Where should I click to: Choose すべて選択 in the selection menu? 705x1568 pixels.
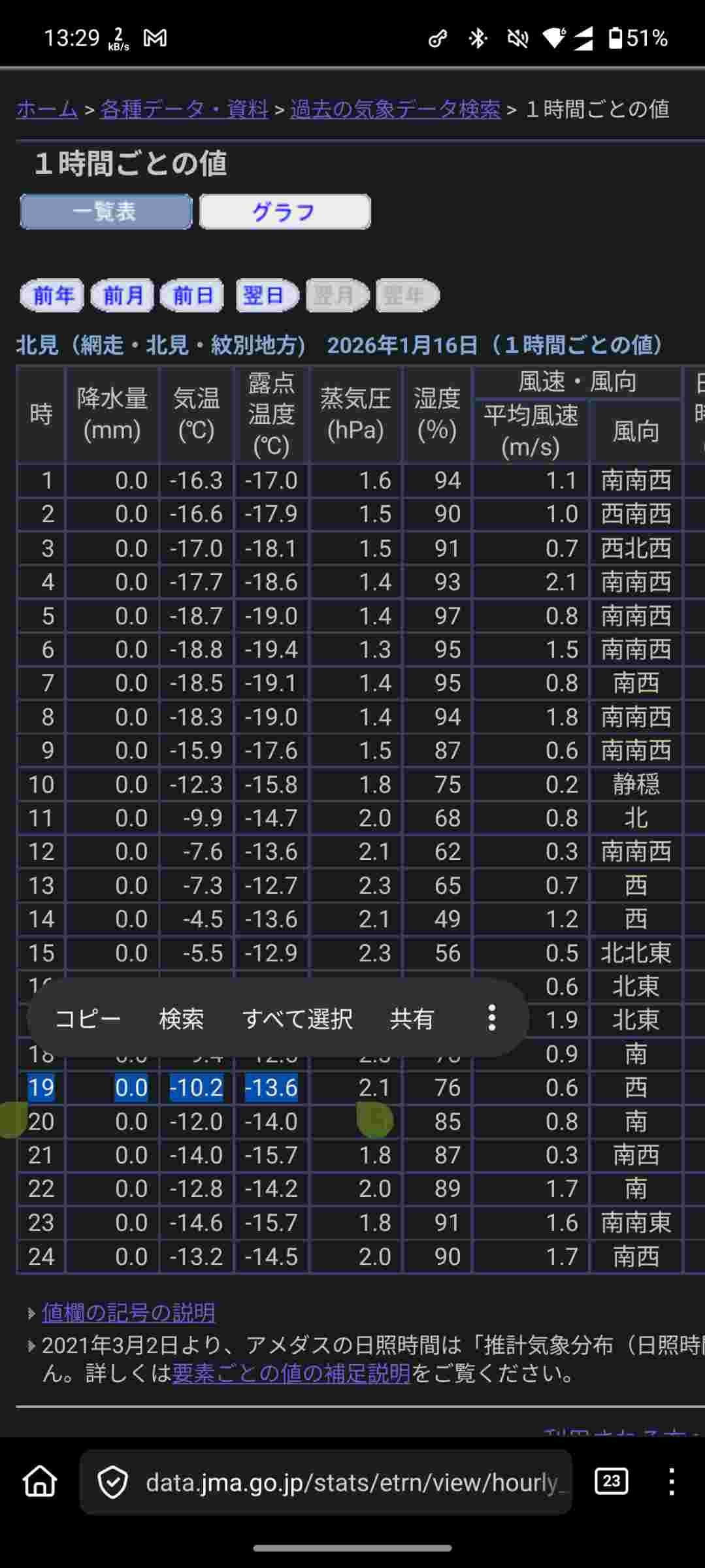pyautogui.click(x=297, y=1019)
